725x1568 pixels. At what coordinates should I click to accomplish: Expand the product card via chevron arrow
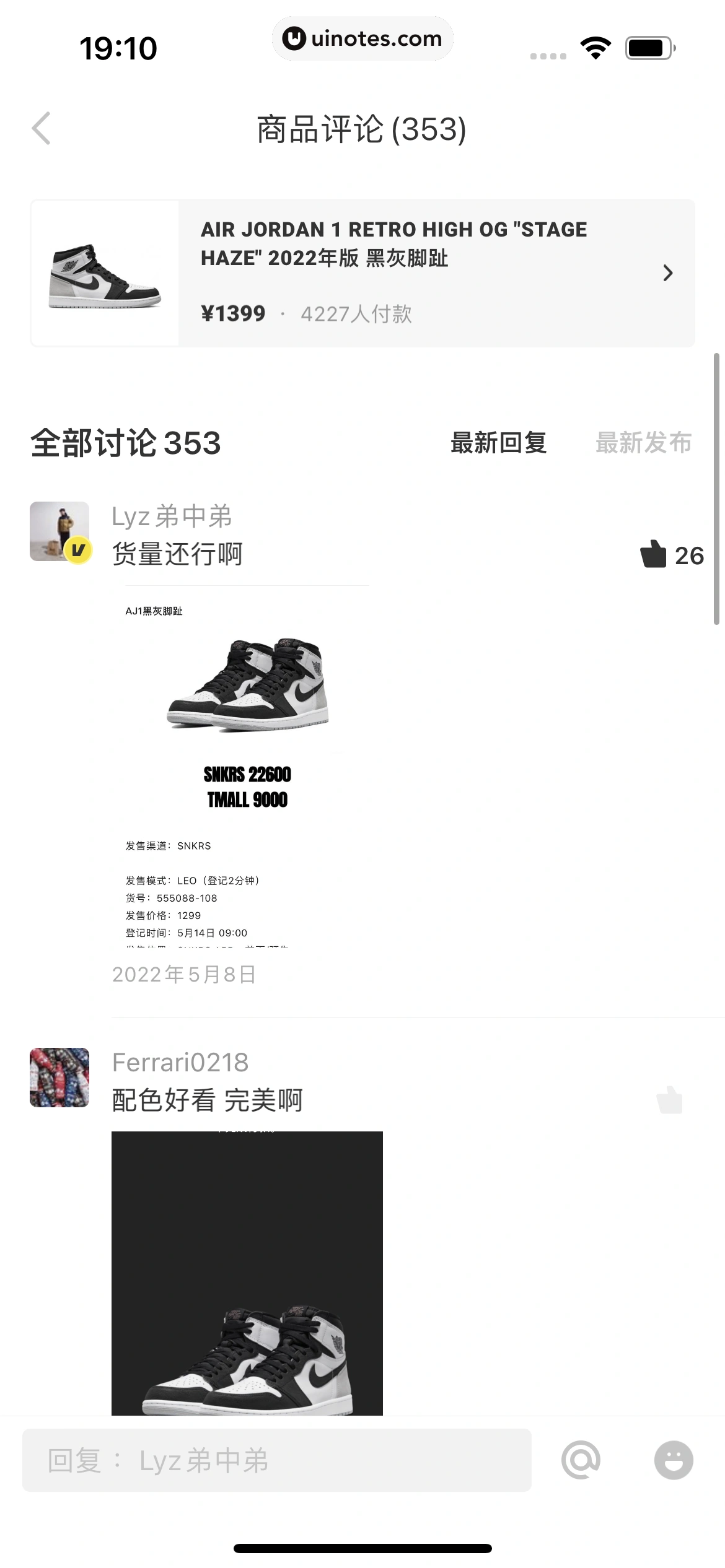coord(668,272)
